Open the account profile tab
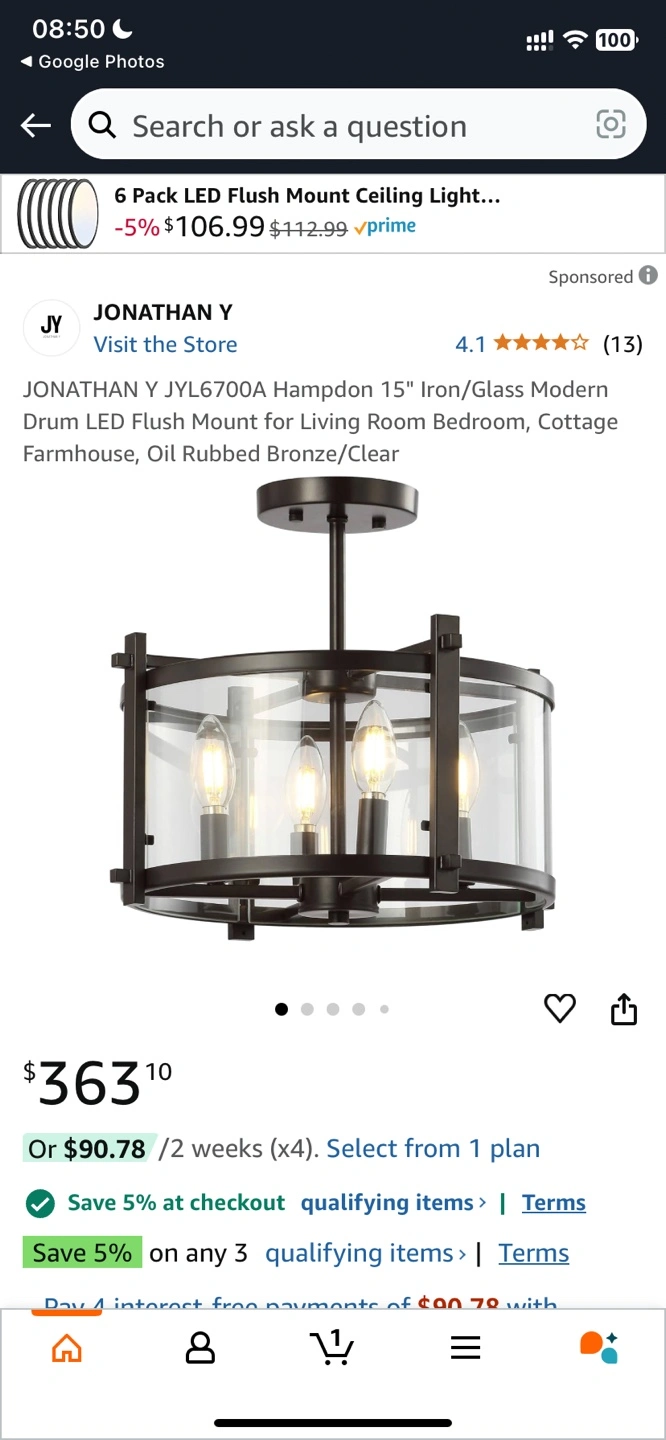This screenshot has width=666, height=1440. tap(200, 1349)
